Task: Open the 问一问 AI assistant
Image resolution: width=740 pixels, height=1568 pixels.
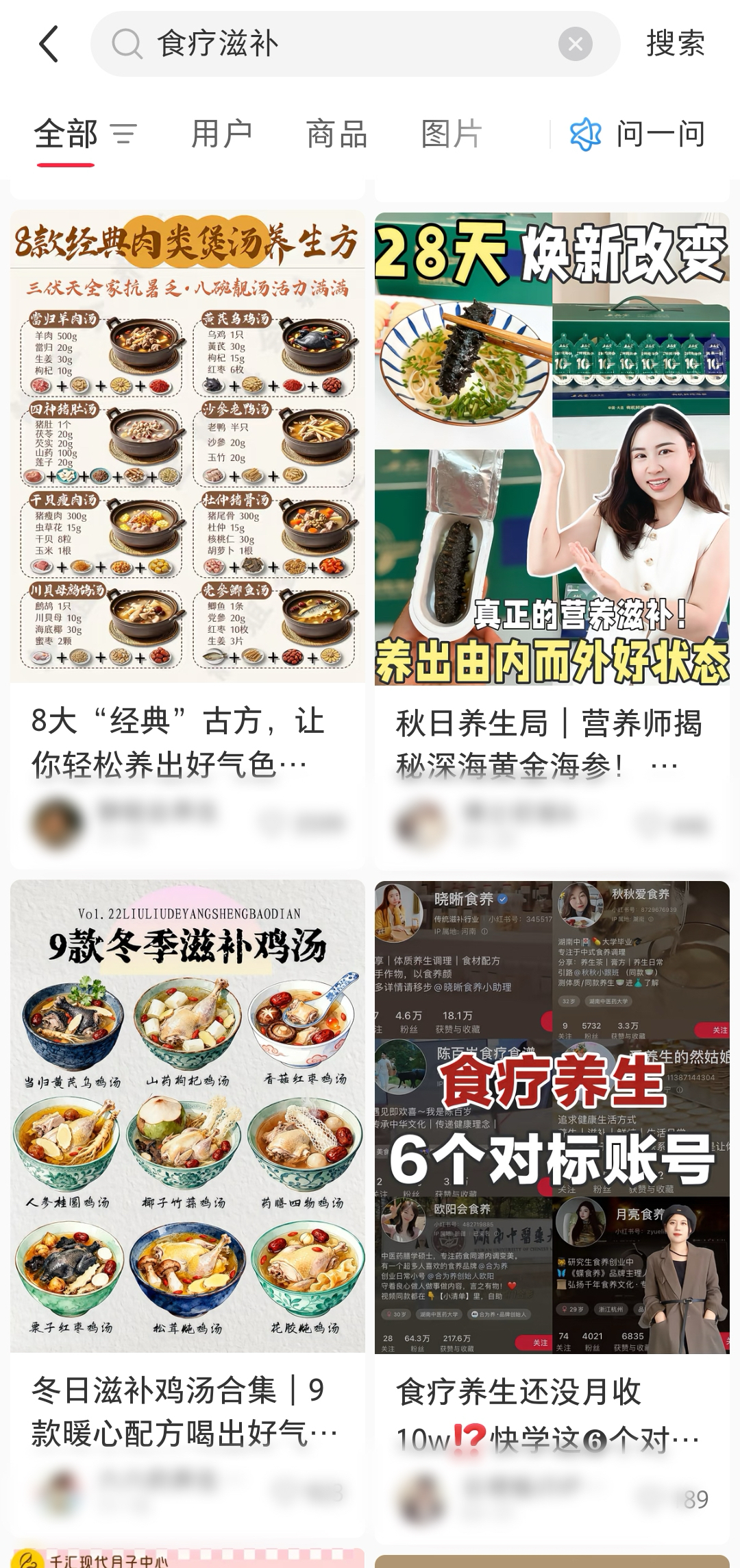Action: [637, 134]
